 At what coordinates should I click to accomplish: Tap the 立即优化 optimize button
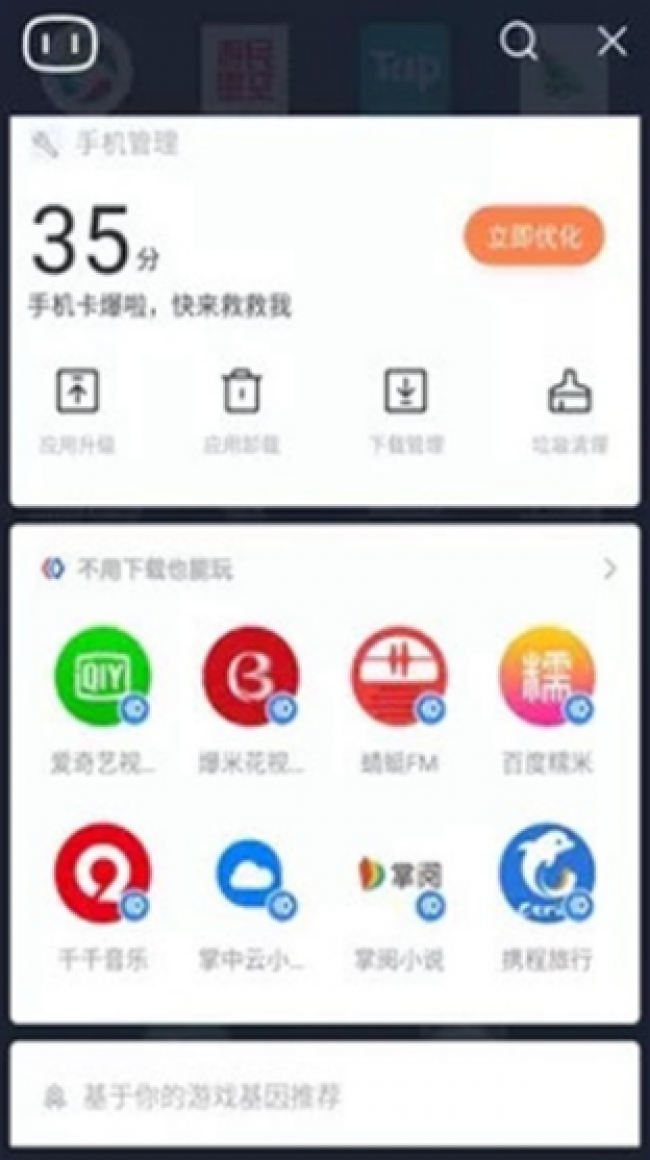click(533, 237)
